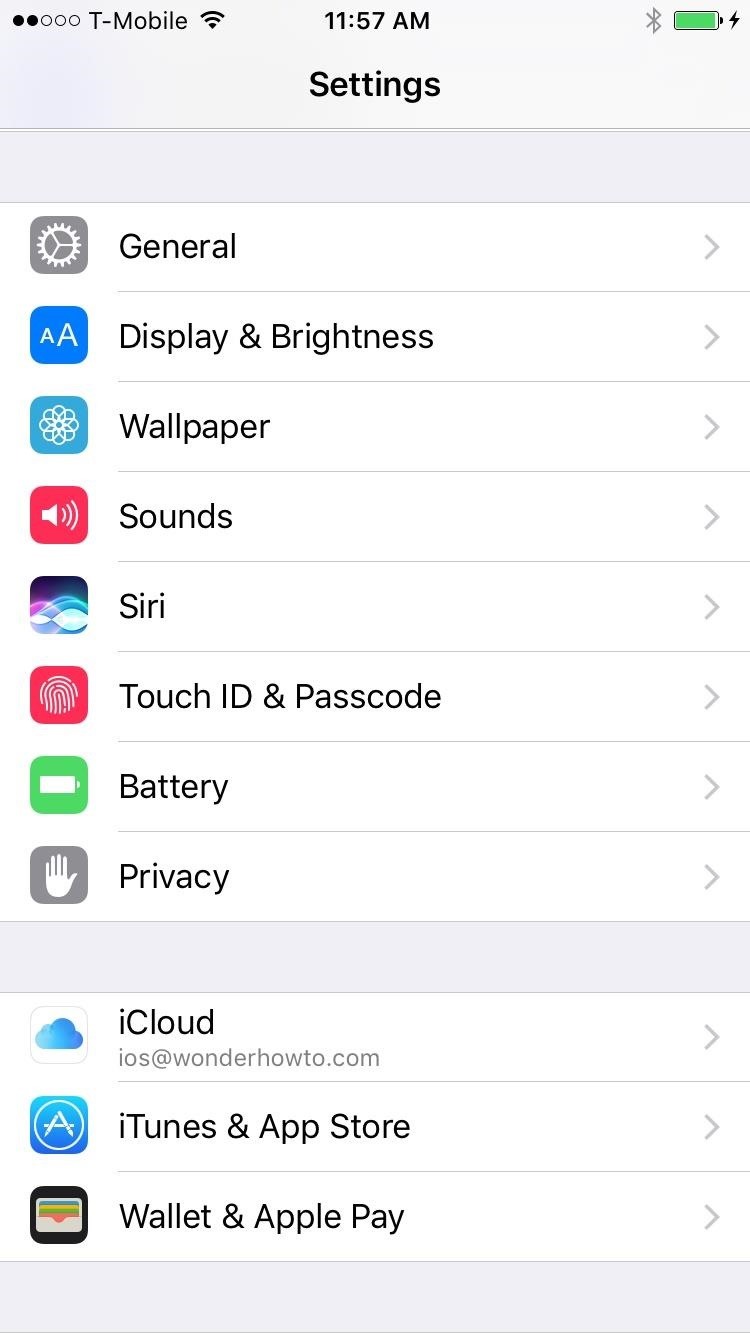Tap the General settings gear icon
The width and height of the screenshot is (750, 1334).
(58, 246)
